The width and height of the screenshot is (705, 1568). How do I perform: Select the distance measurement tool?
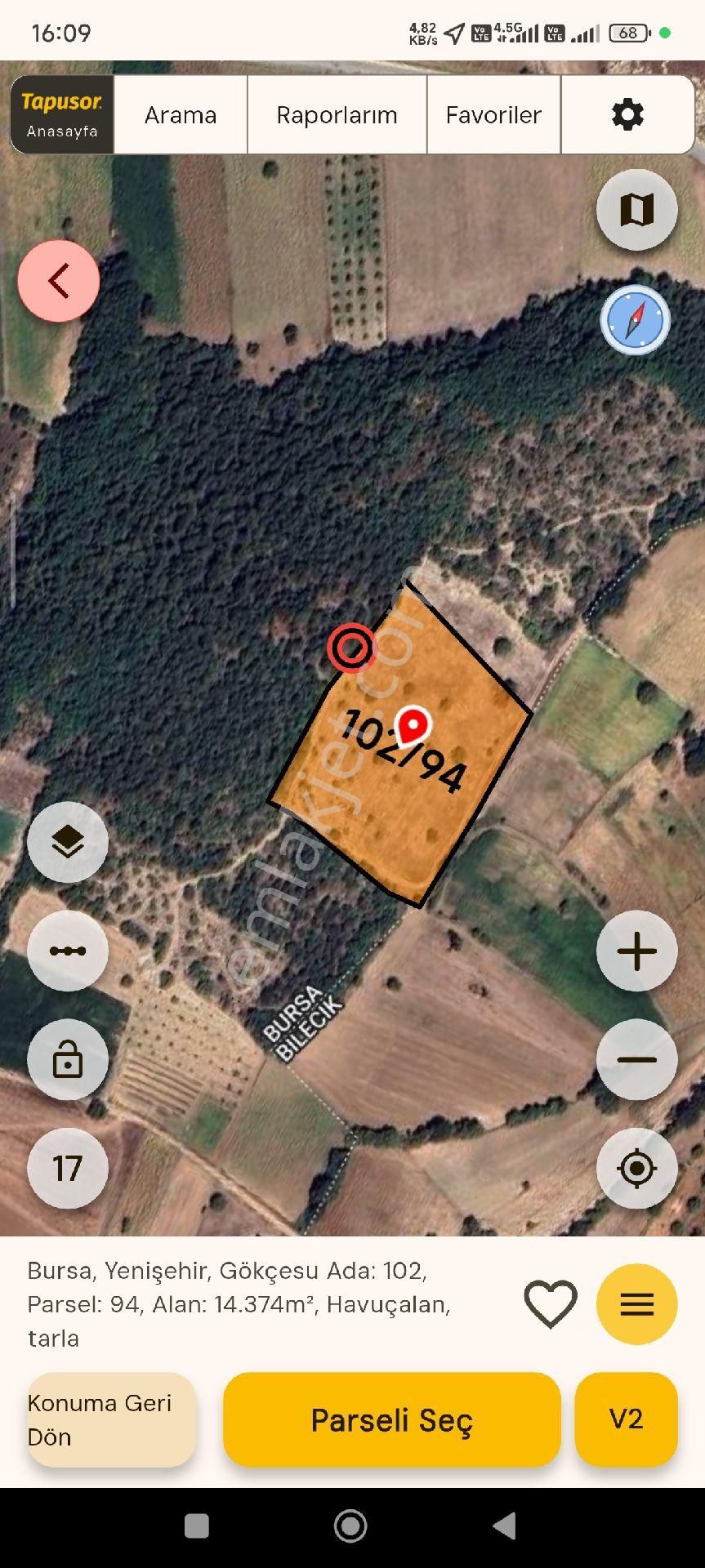coord(67,951)
